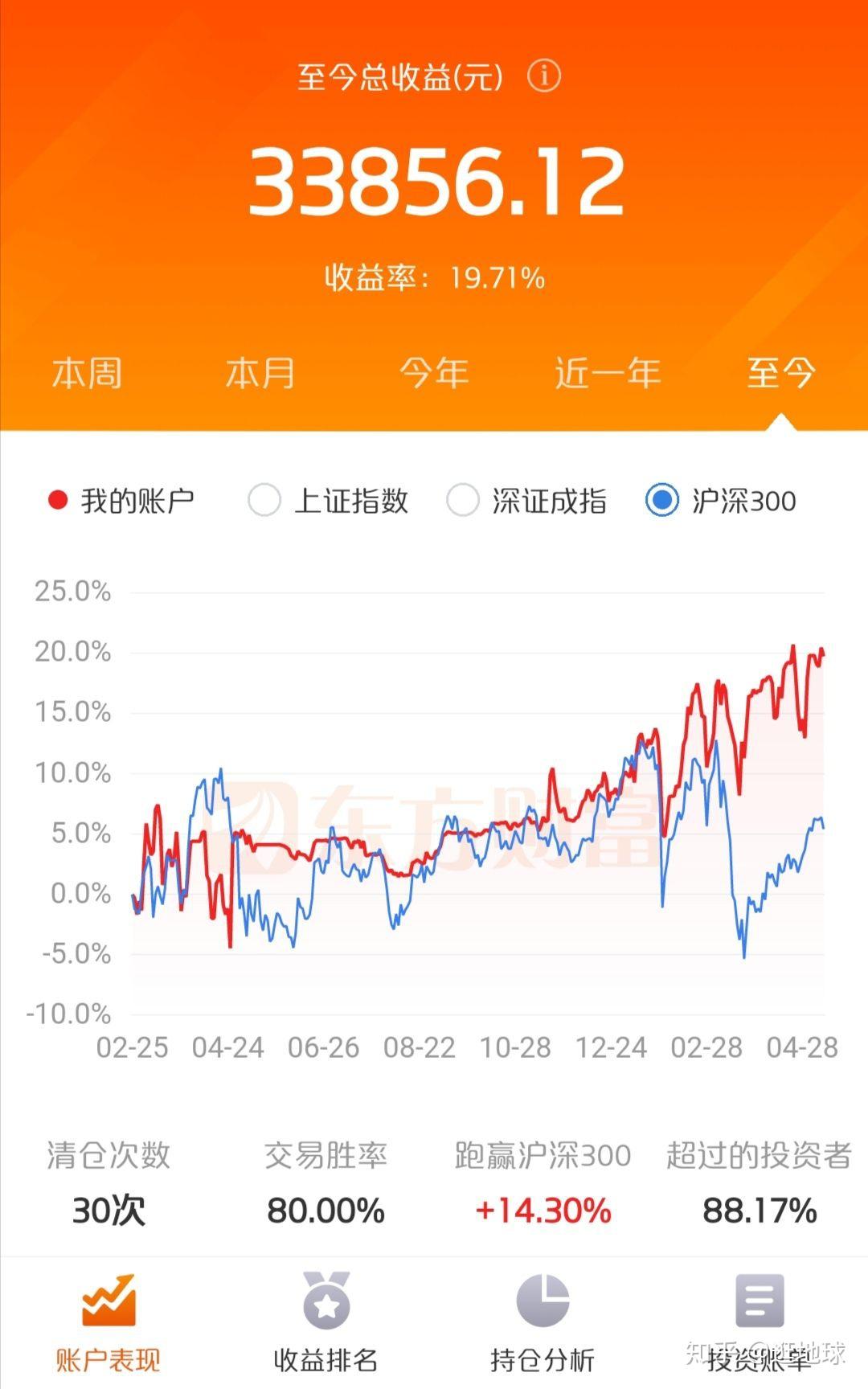Click the red dot beside 我的账户

click(56, 499)
